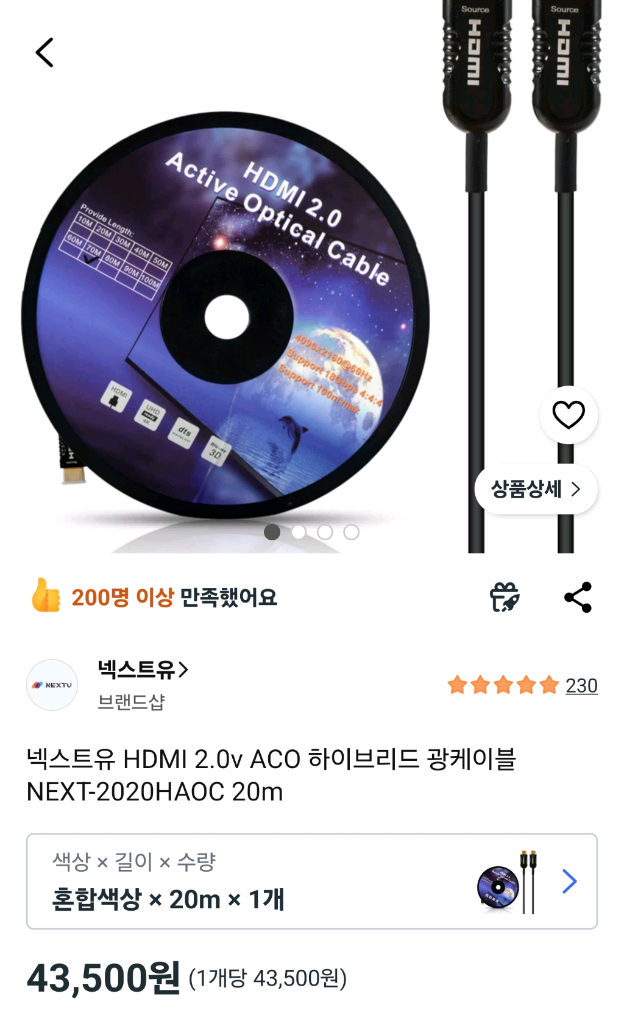
Task: Tap the gift icon
Action: [505, 597]
